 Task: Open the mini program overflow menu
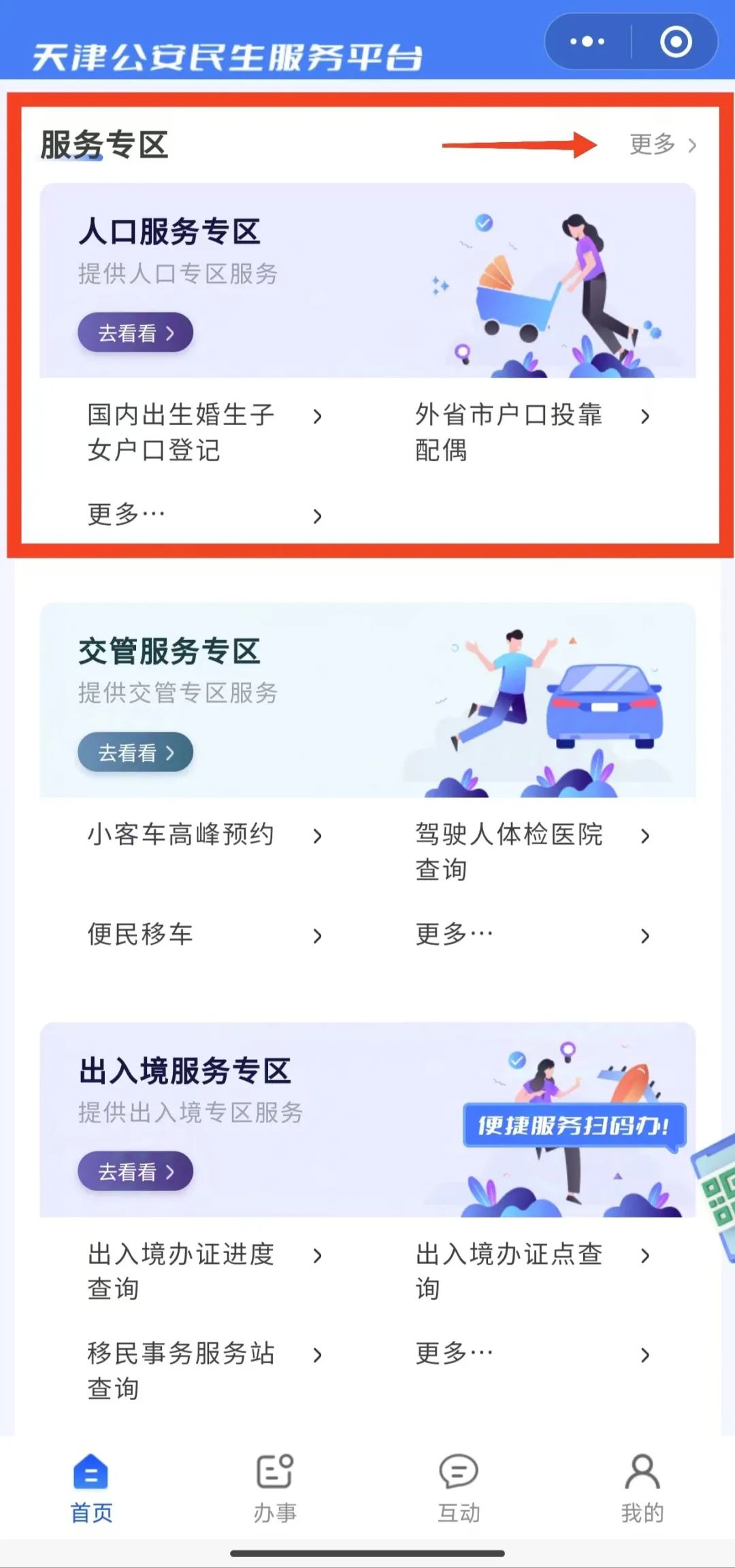pyautogui.click(x=587, y=42)
